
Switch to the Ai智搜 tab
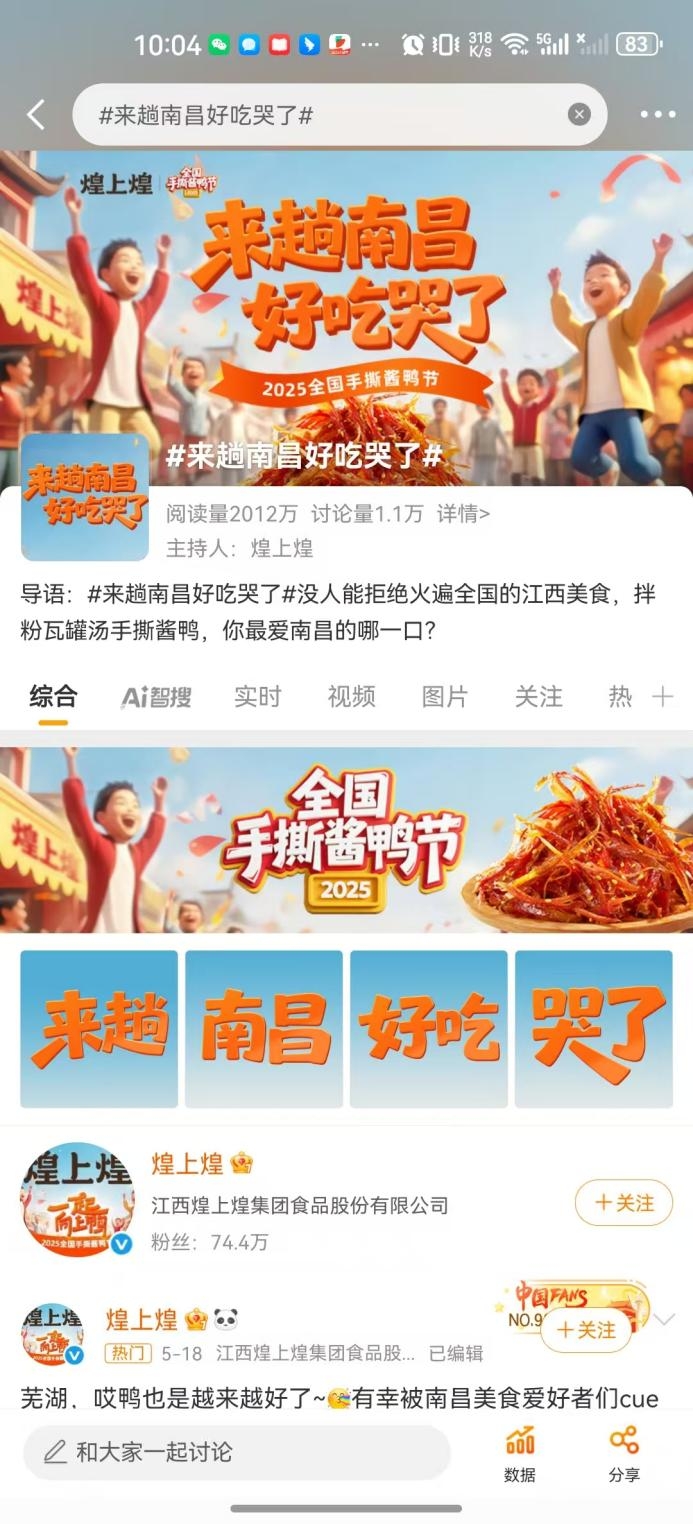(x=156, y=697)
